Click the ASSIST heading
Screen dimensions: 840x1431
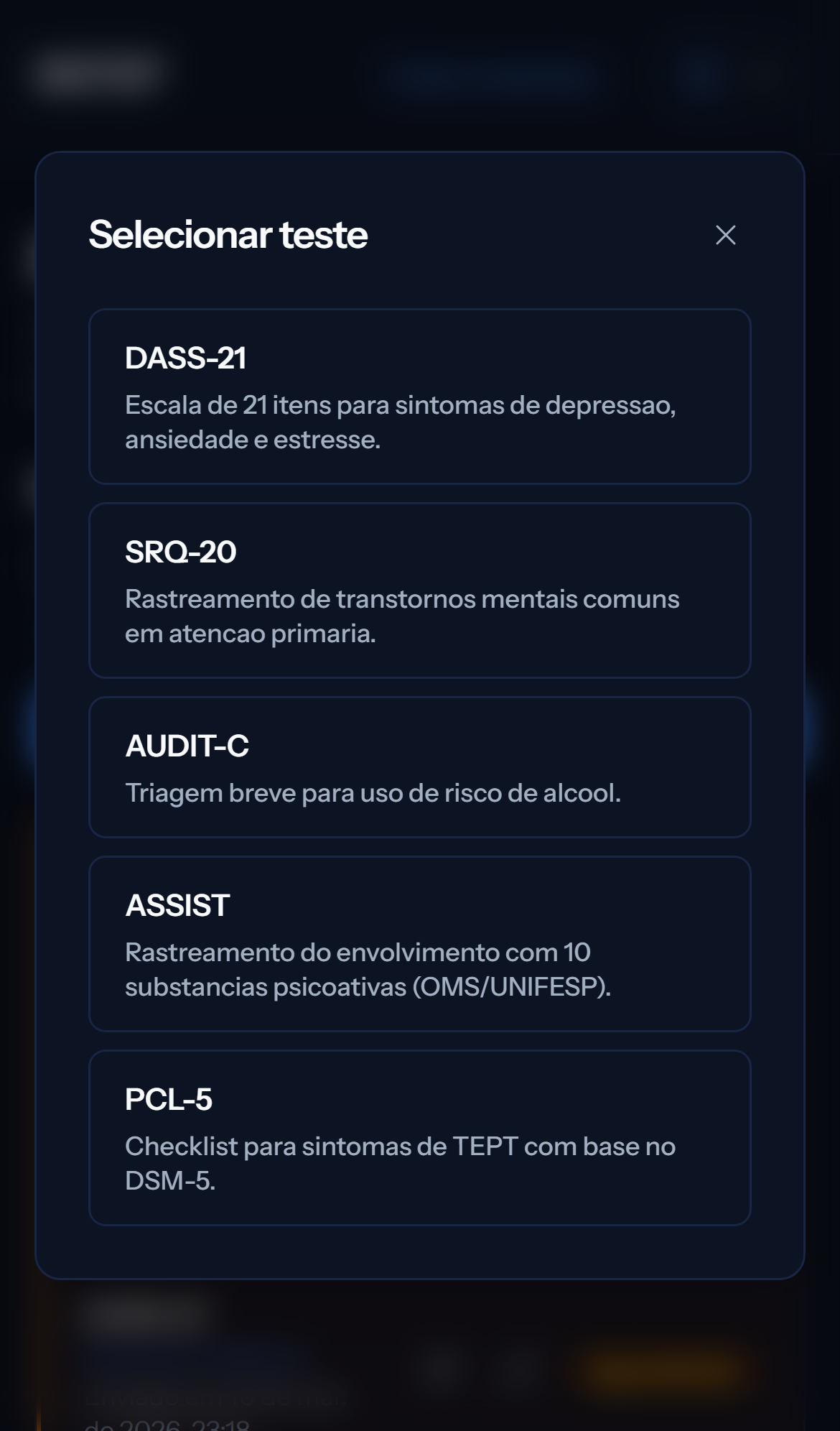click(x=177, y=904)
